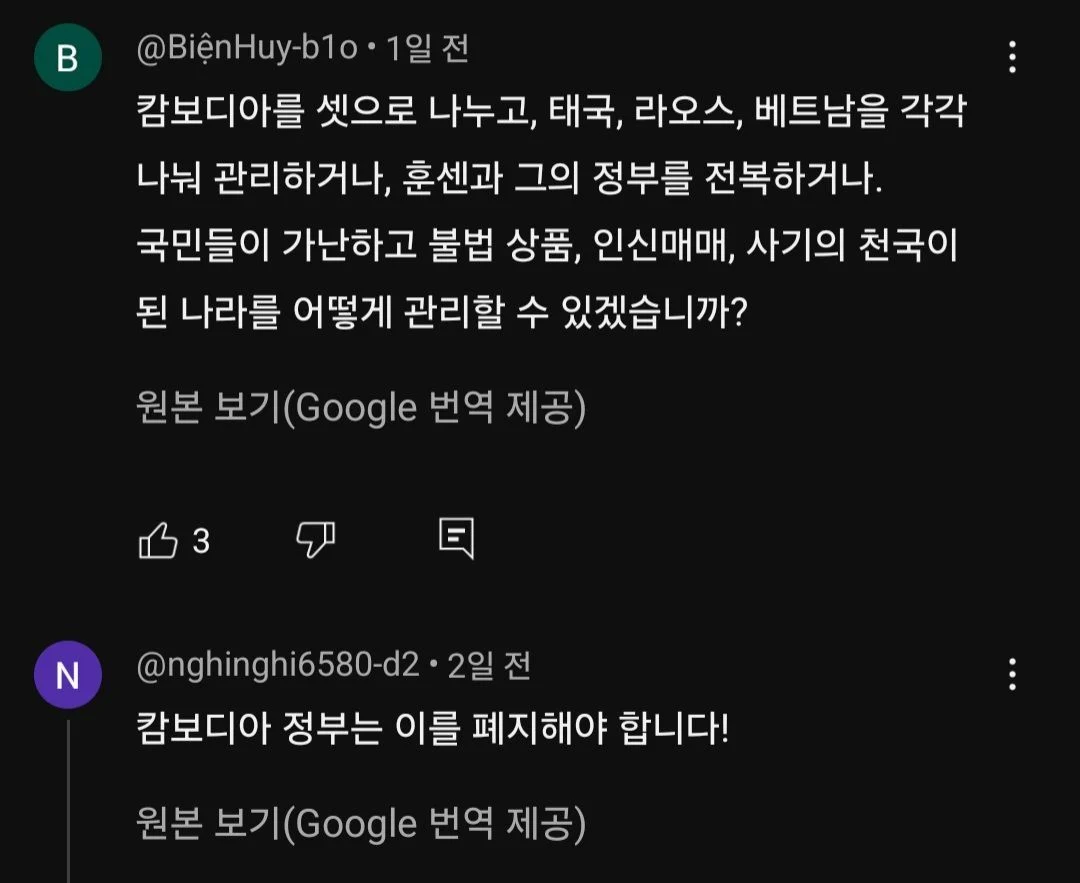Like the comment by @BiệnHuy-b1o
Viewport: 1080px width, 883px height.
click(157, 541)
